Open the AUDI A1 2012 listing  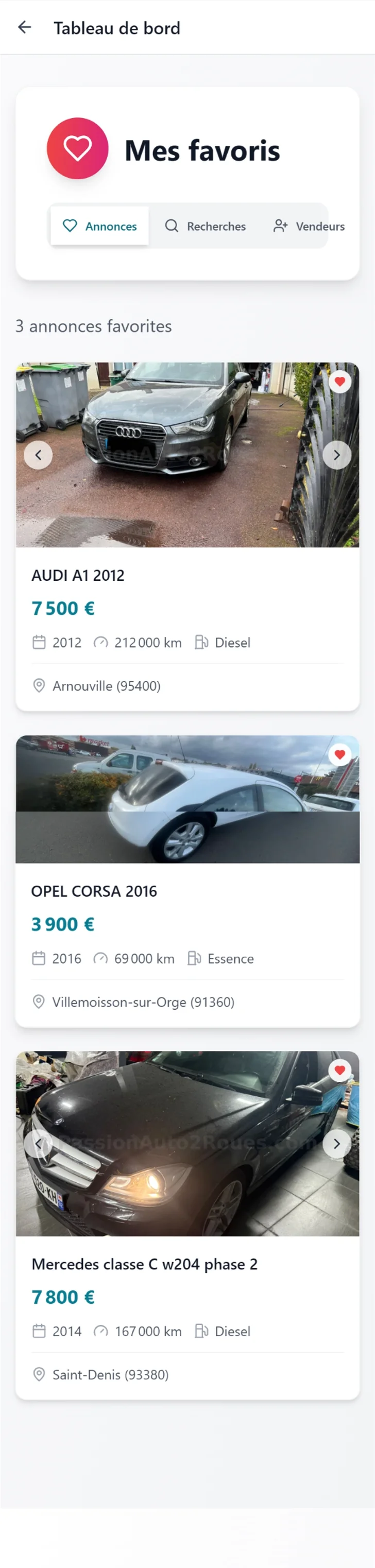78,575
